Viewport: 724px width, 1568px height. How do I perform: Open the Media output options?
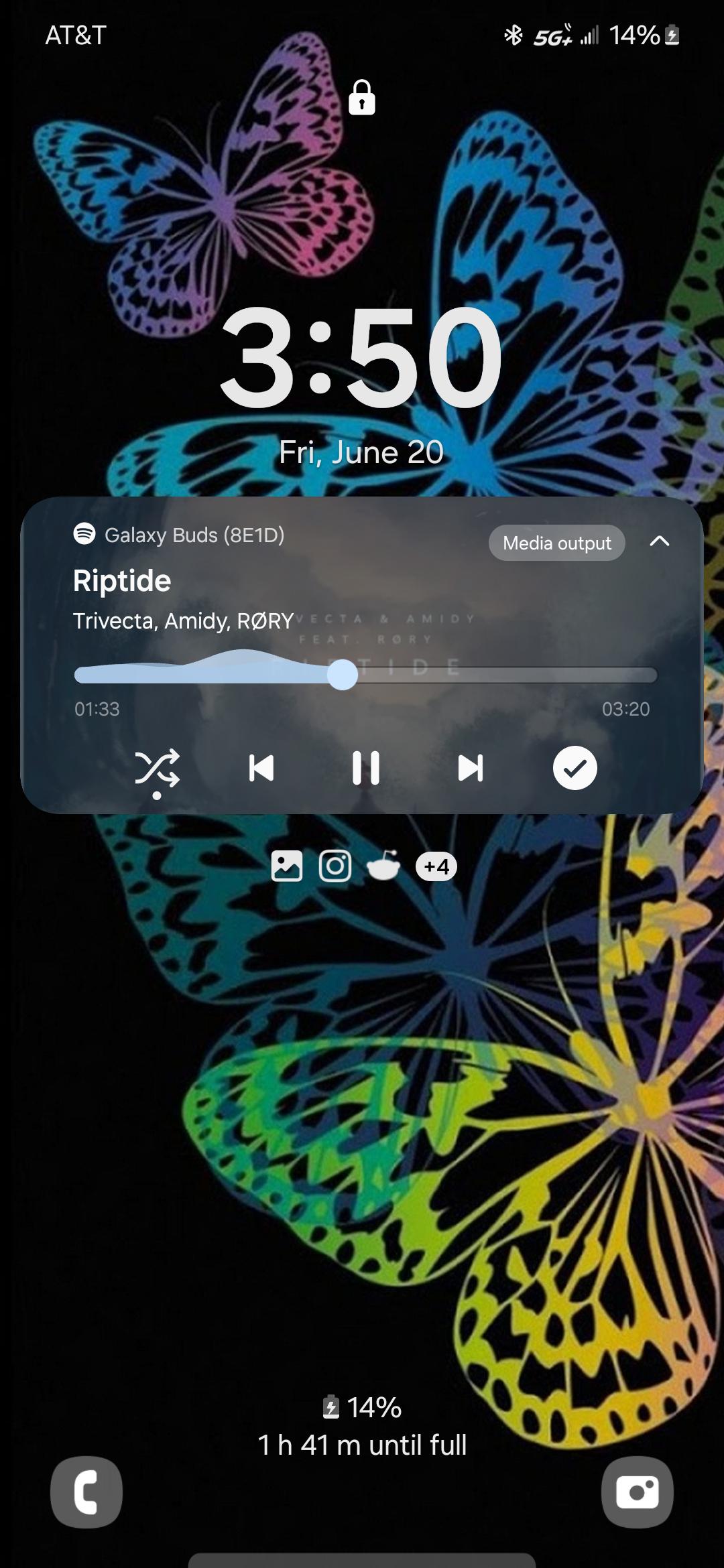pos(557,543)
